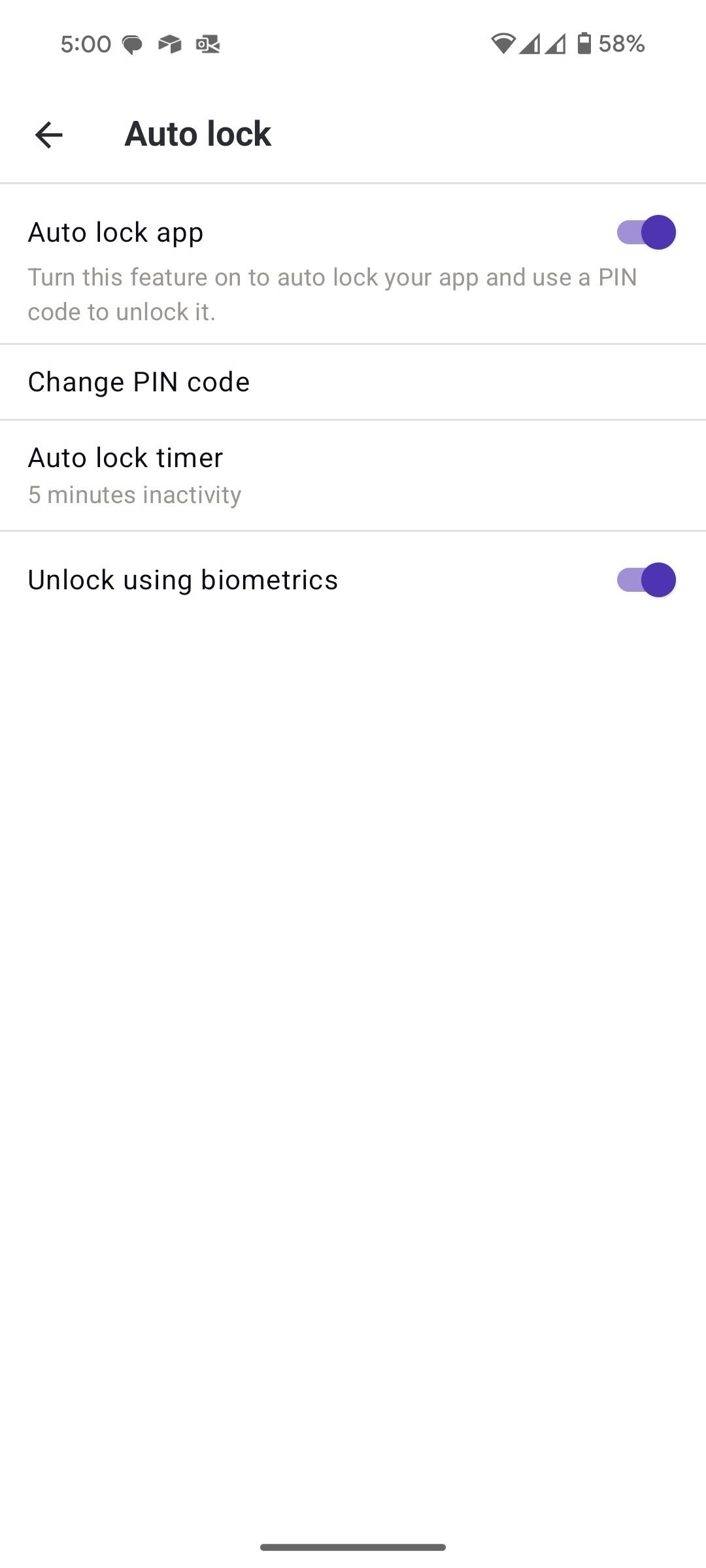Viewport: 706px width, 1568px height.
Task: Tap the first cellular signal icon
Action: click(531, 43)
